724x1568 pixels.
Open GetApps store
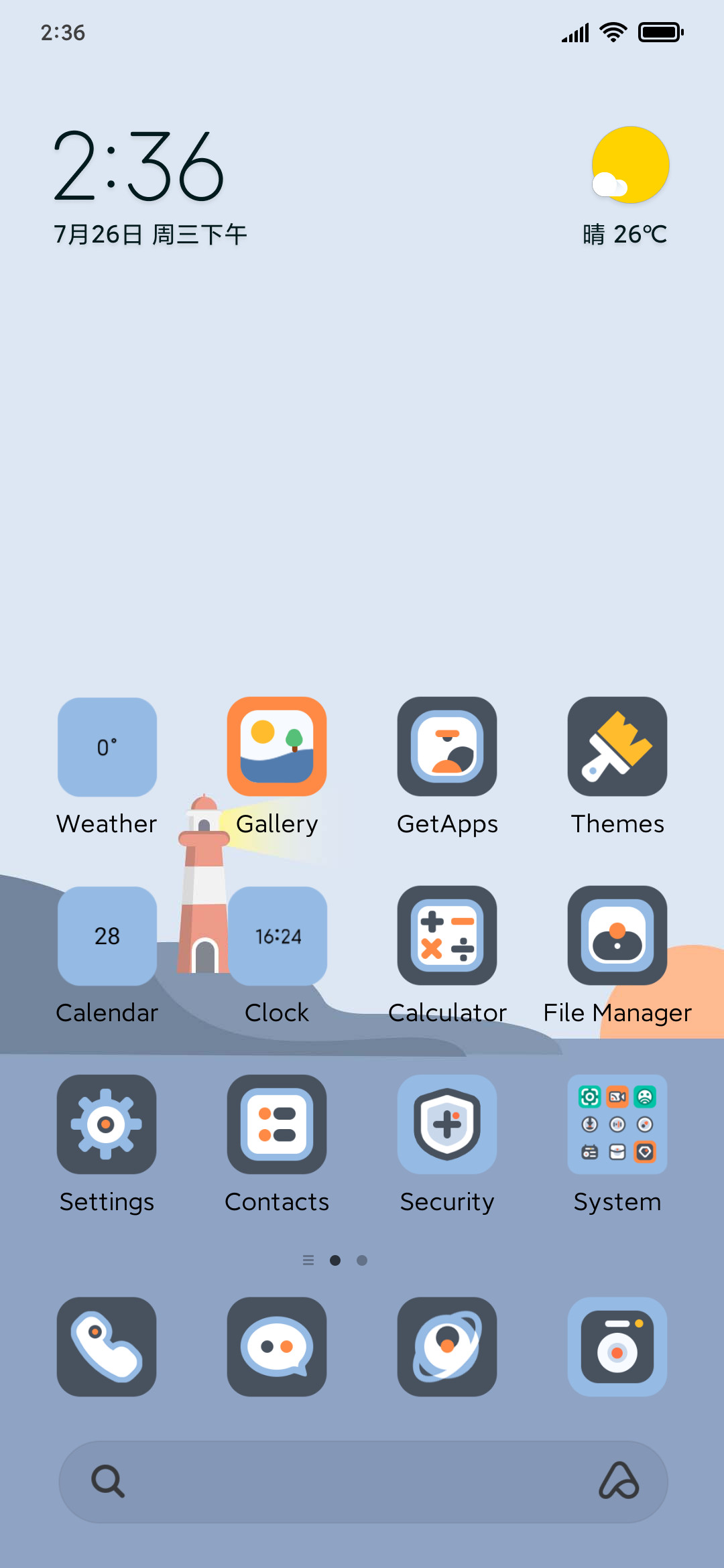(447, 747)
